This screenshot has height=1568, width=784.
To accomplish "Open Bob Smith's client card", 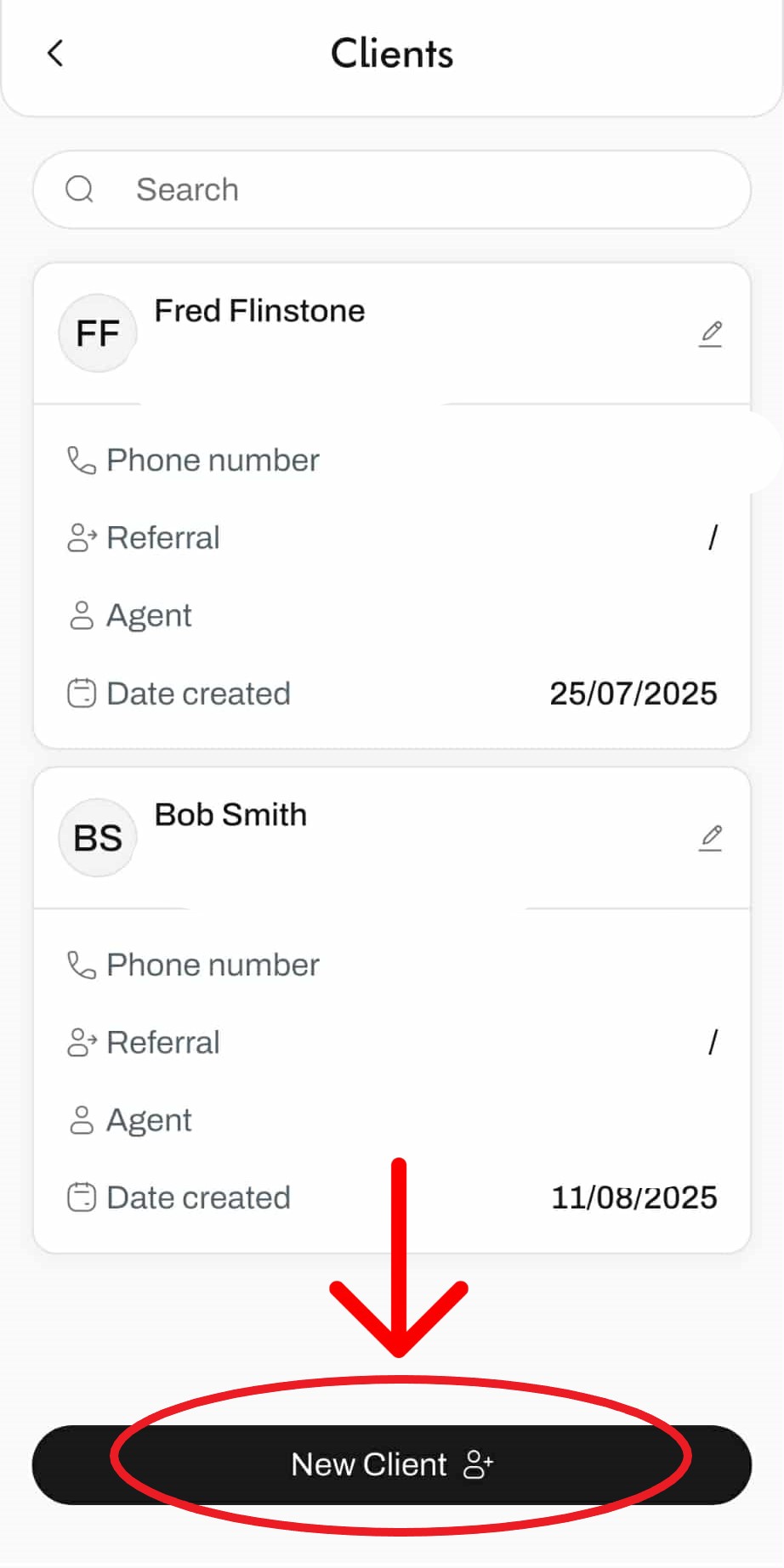I will (x=230, y=816).
